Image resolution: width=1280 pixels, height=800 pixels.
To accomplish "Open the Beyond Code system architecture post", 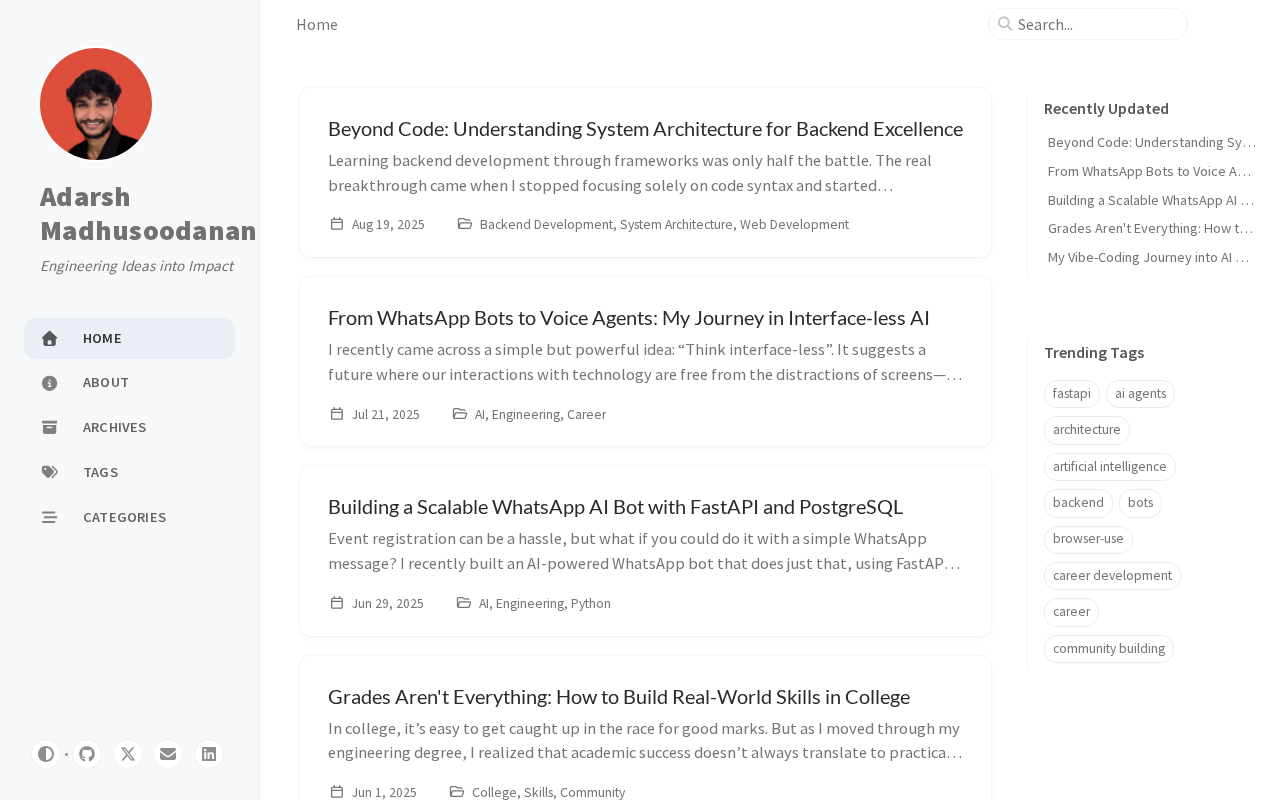I will coord(645,129).
